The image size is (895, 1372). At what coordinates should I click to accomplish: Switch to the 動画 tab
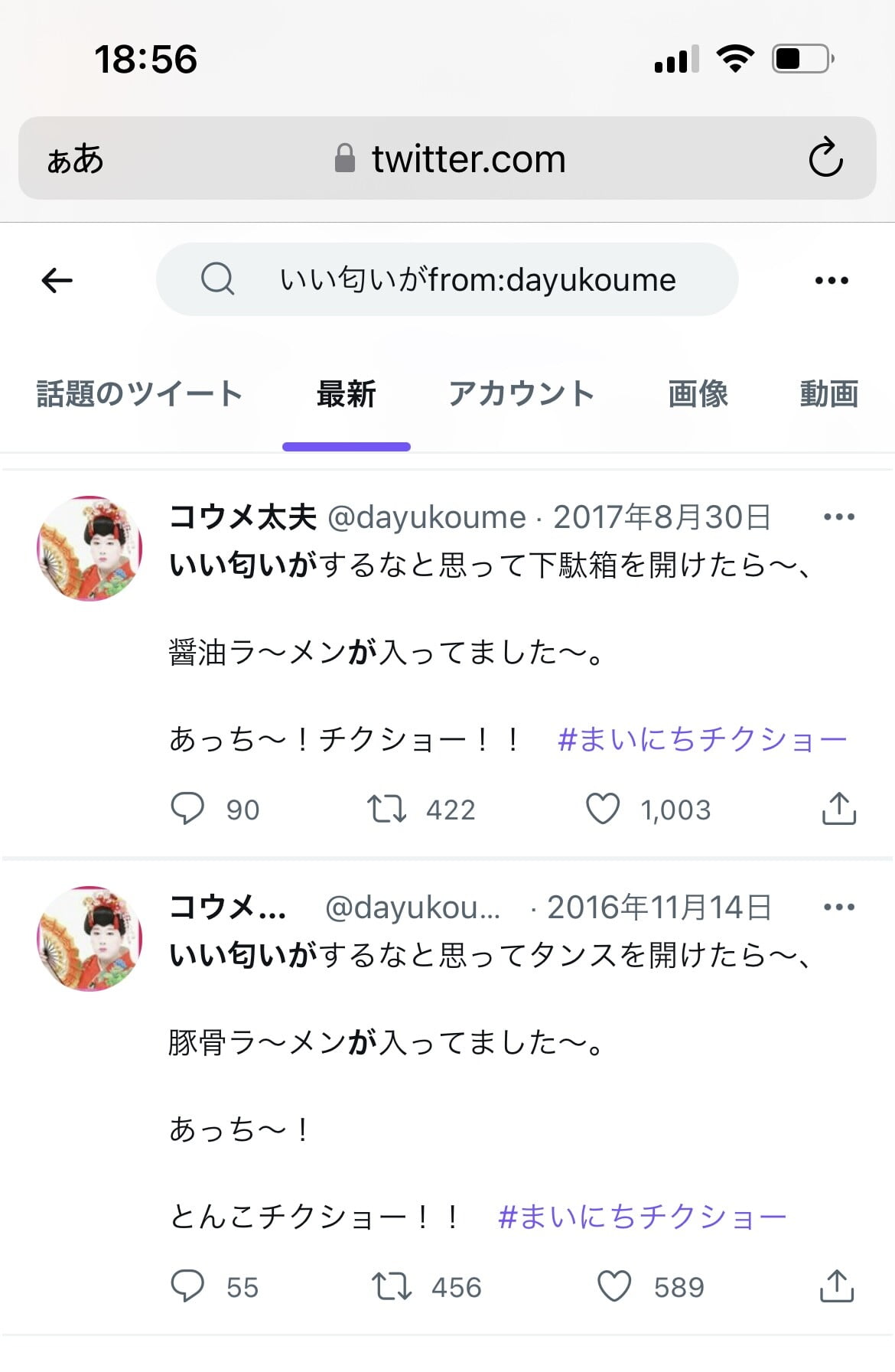[828, 394]
